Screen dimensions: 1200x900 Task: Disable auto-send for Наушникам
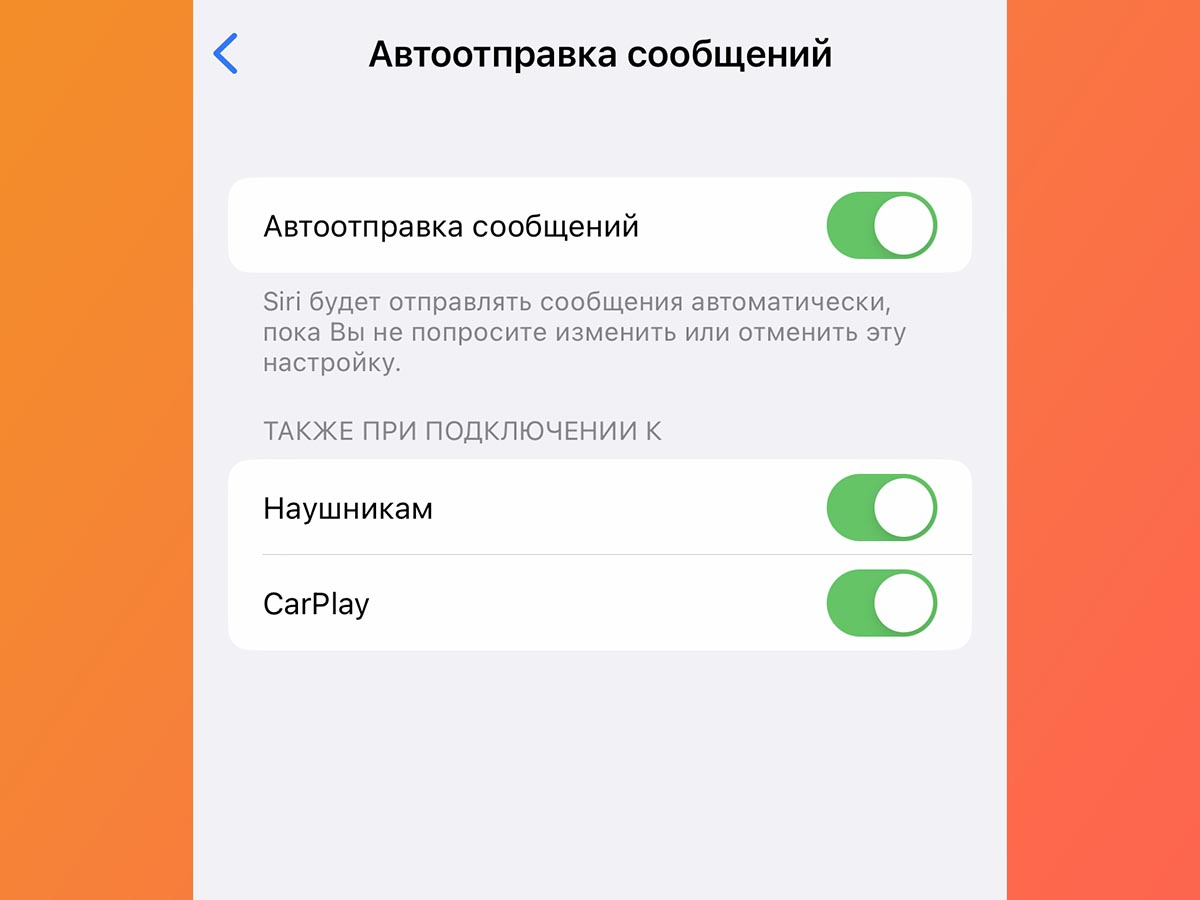[x=881, y=508]
